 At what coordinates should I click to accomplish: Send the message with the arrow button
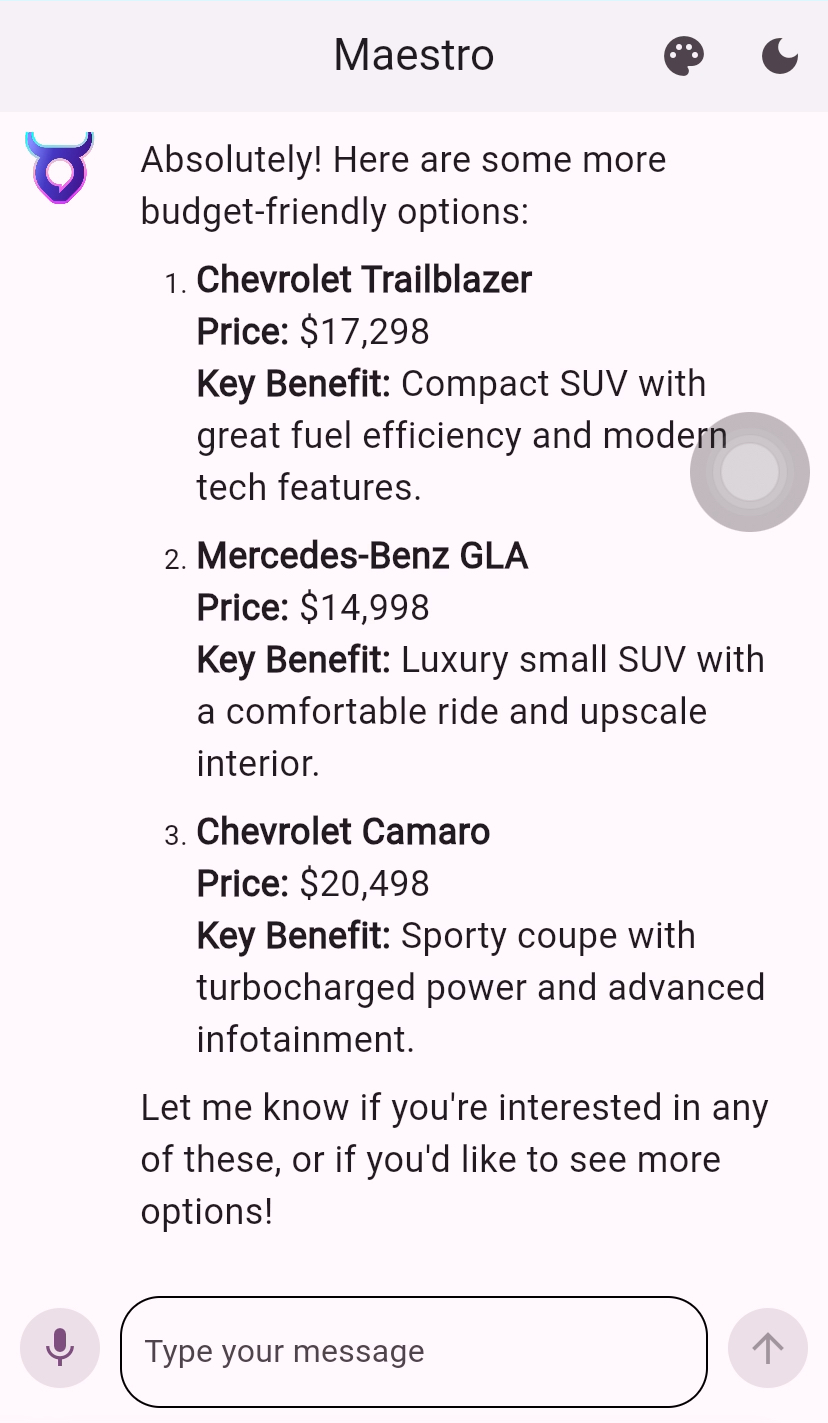(767, 1348)
